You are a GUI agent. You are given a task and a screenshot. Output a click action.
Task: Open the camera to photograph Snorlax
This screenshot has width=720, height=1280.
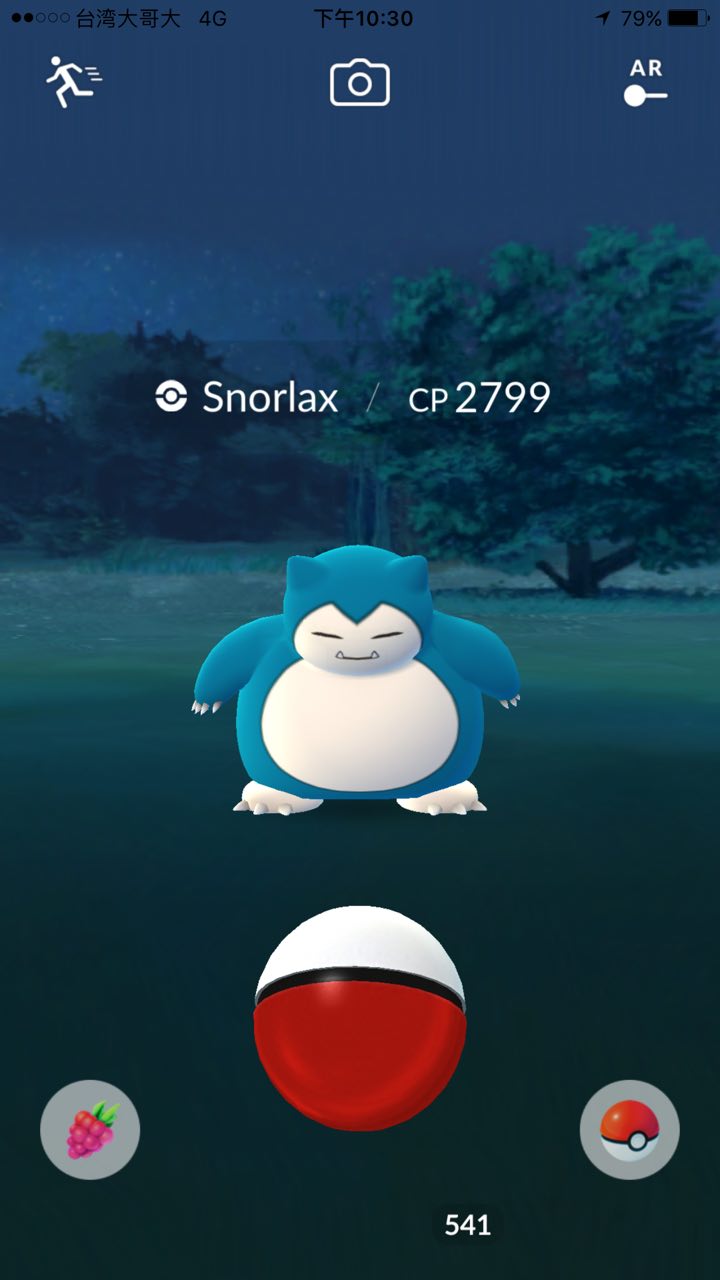click(360, 84)
